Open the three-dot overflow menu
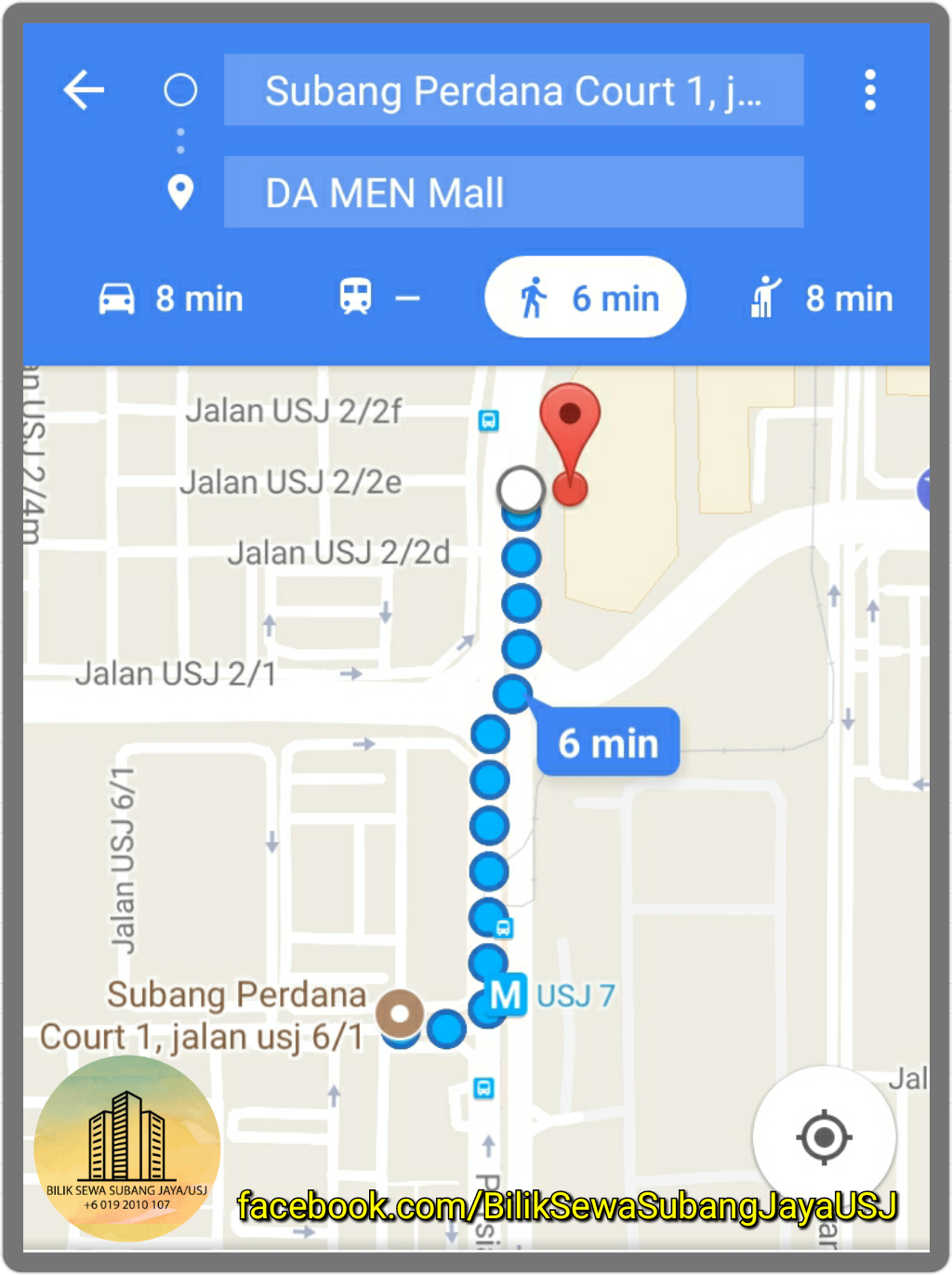This screenshot has height=1275, width=952. pyautogui.click(x=871, y=90)
